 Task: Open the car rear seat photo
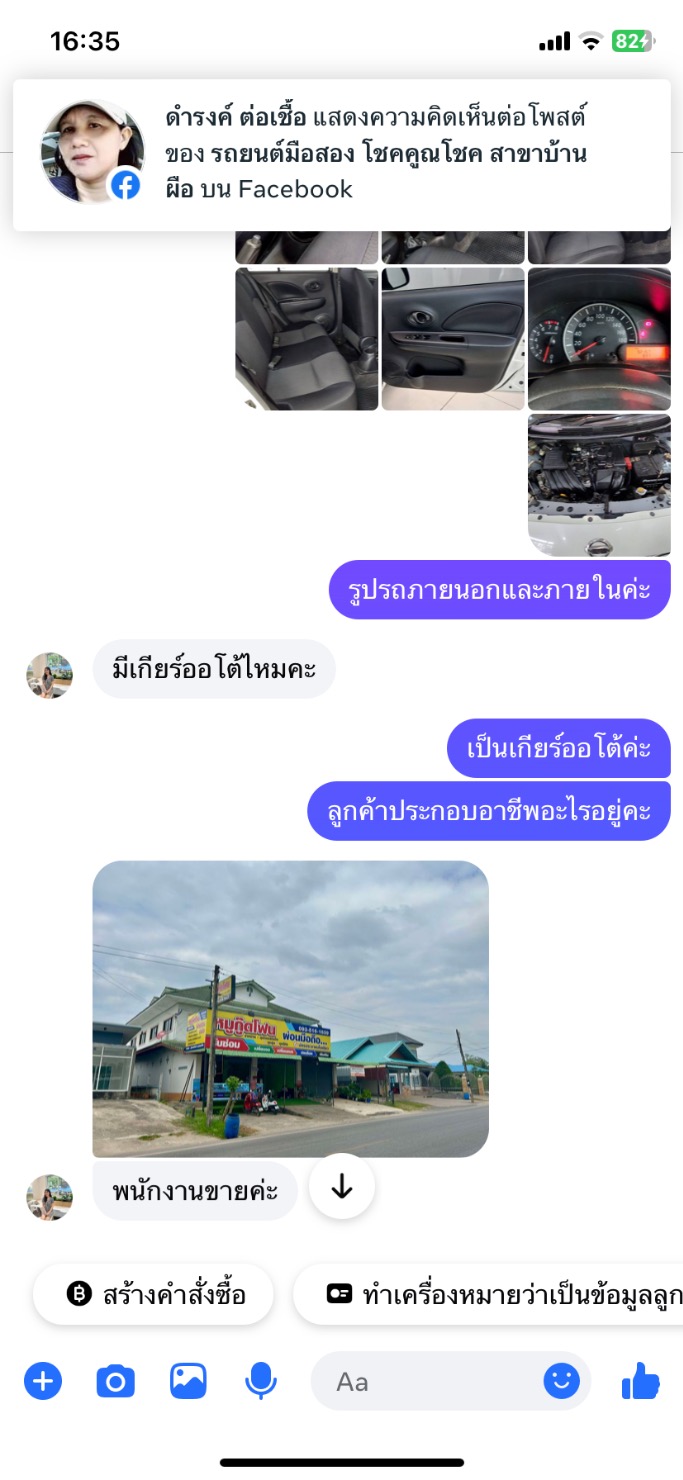click(x=307, y=338)
